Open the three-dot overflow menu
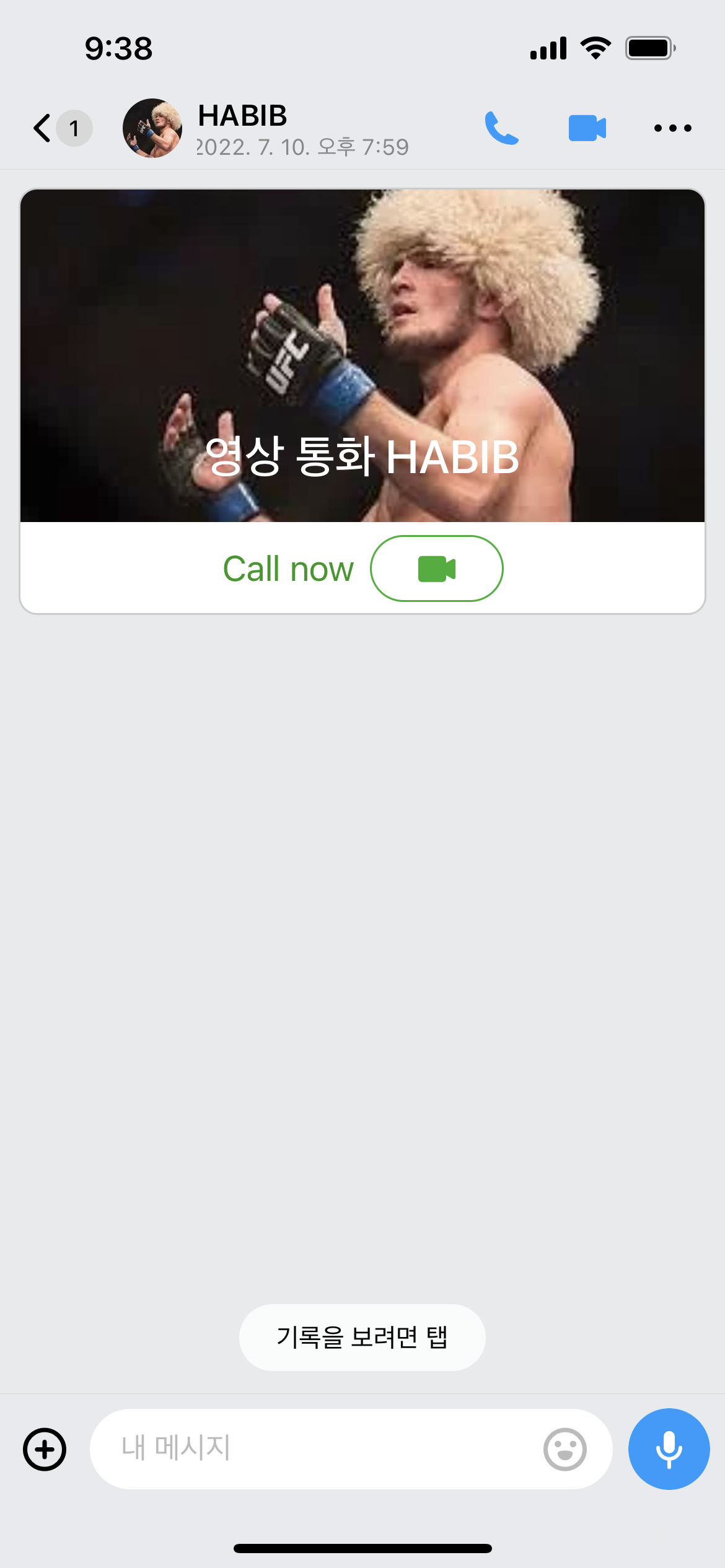The height and width of the screenshot is (1568, 725). tap(672, 128)
